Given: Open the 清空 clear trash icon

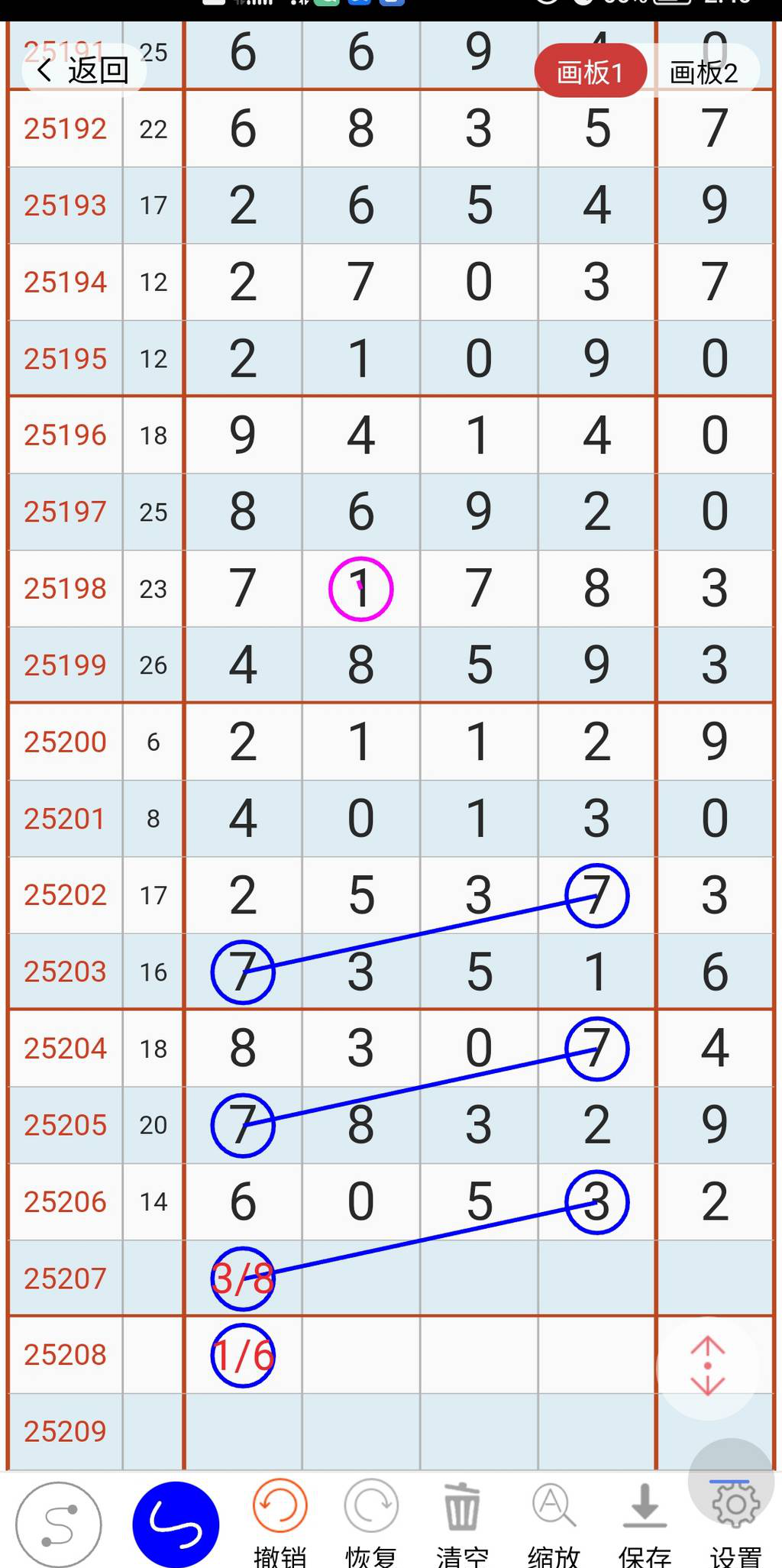Looking at the screenshot, I should pyautogui.click(x=461, y=1505).
